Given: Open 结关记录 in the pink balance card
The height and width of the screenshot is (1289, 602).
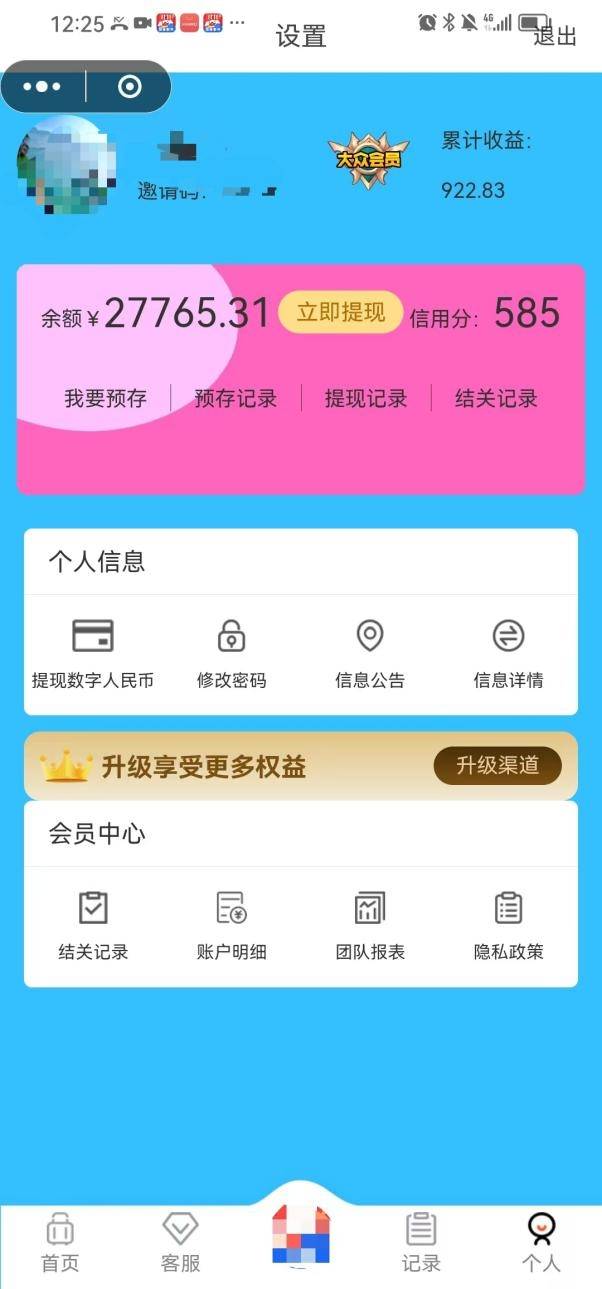Looking at the screenshot, I should [x=496, y=398].
